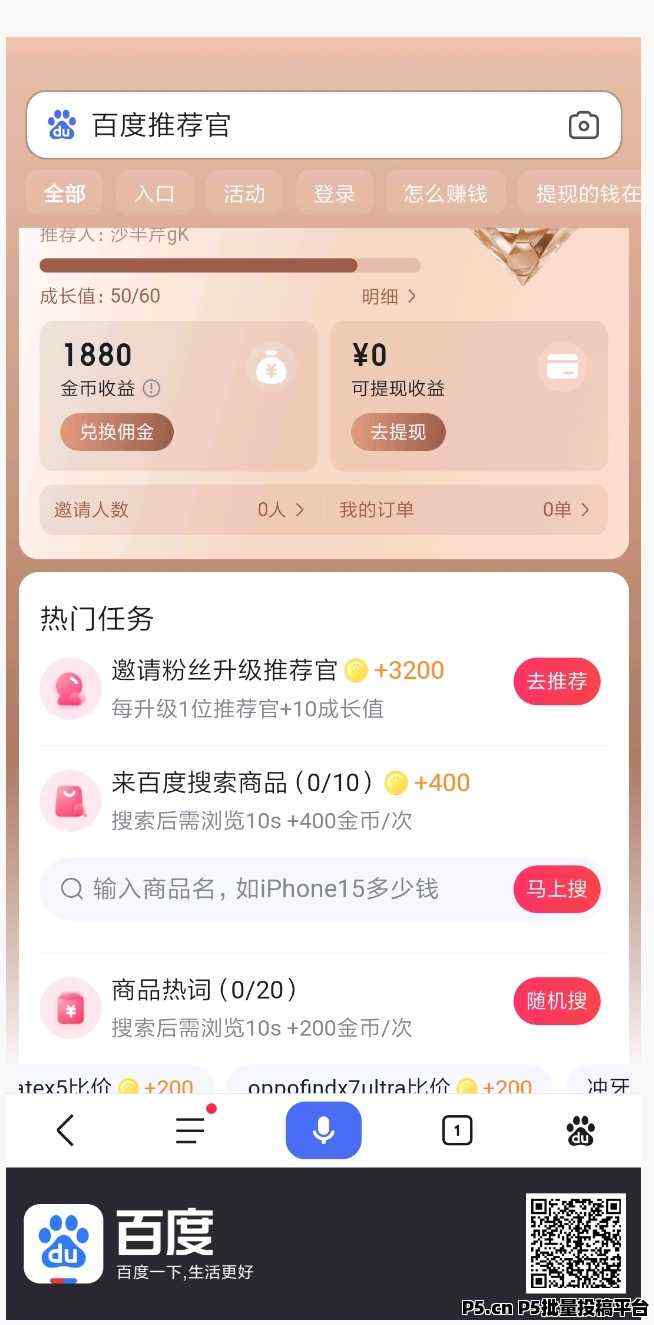This screenshot has width=654, height=1325.
Task: Select the 活动 chip
Action: 244,194
